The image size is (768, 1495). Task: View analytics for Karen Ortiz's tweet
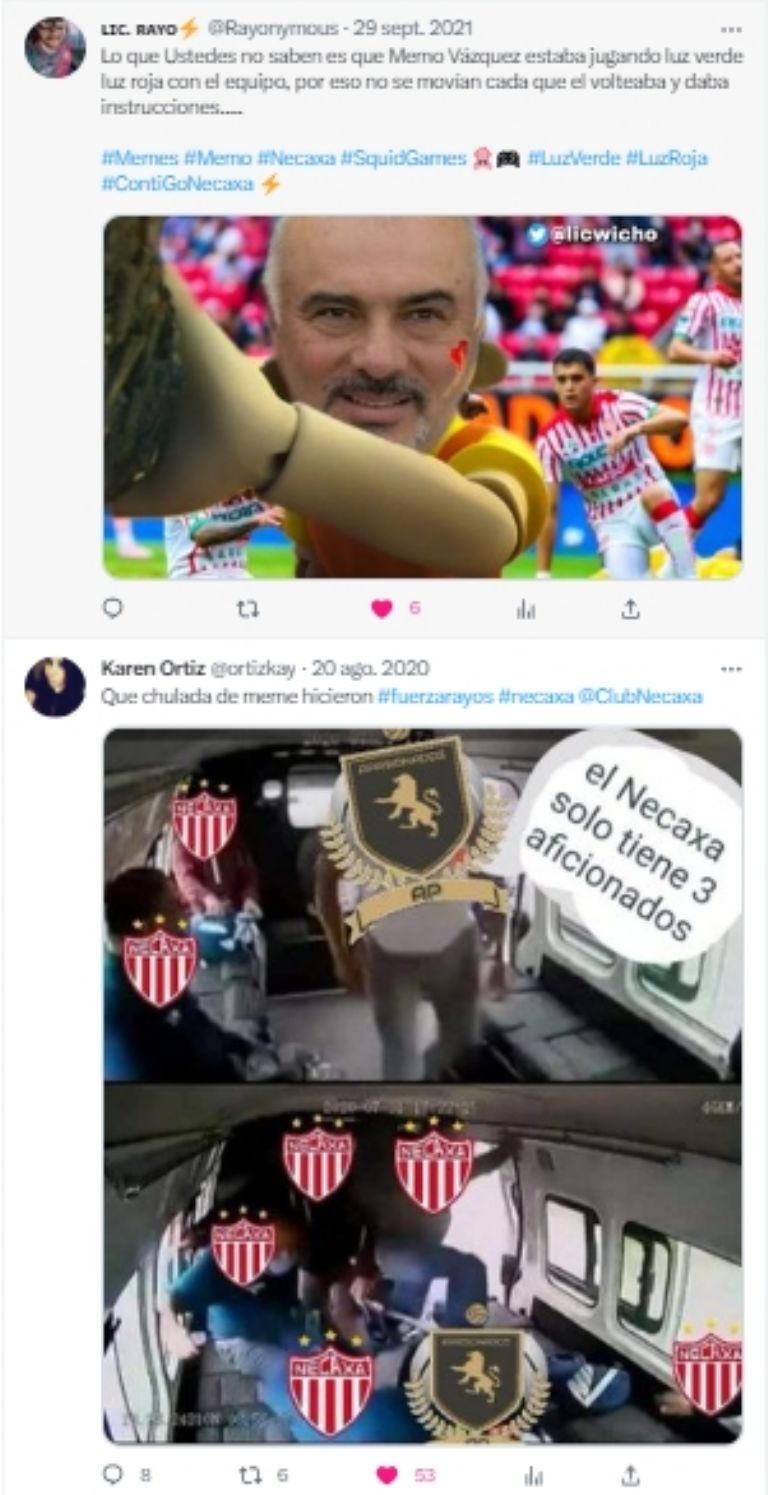534,1474
